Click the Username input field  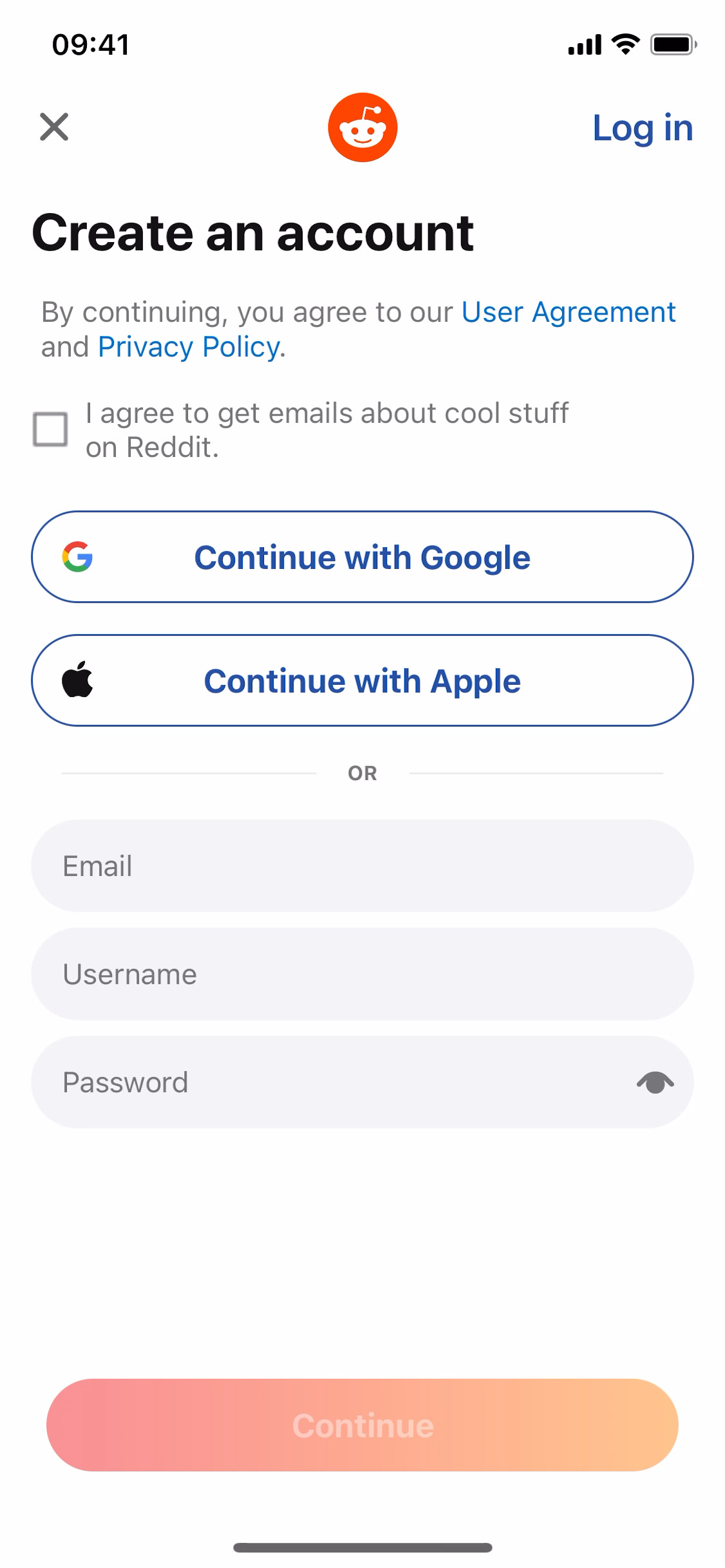coord(362,974)
